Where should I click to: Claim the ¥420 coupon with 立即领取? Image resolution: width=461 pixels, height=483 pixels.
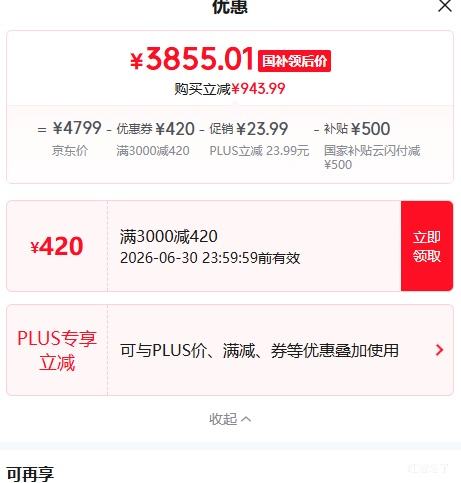(427, 246)
